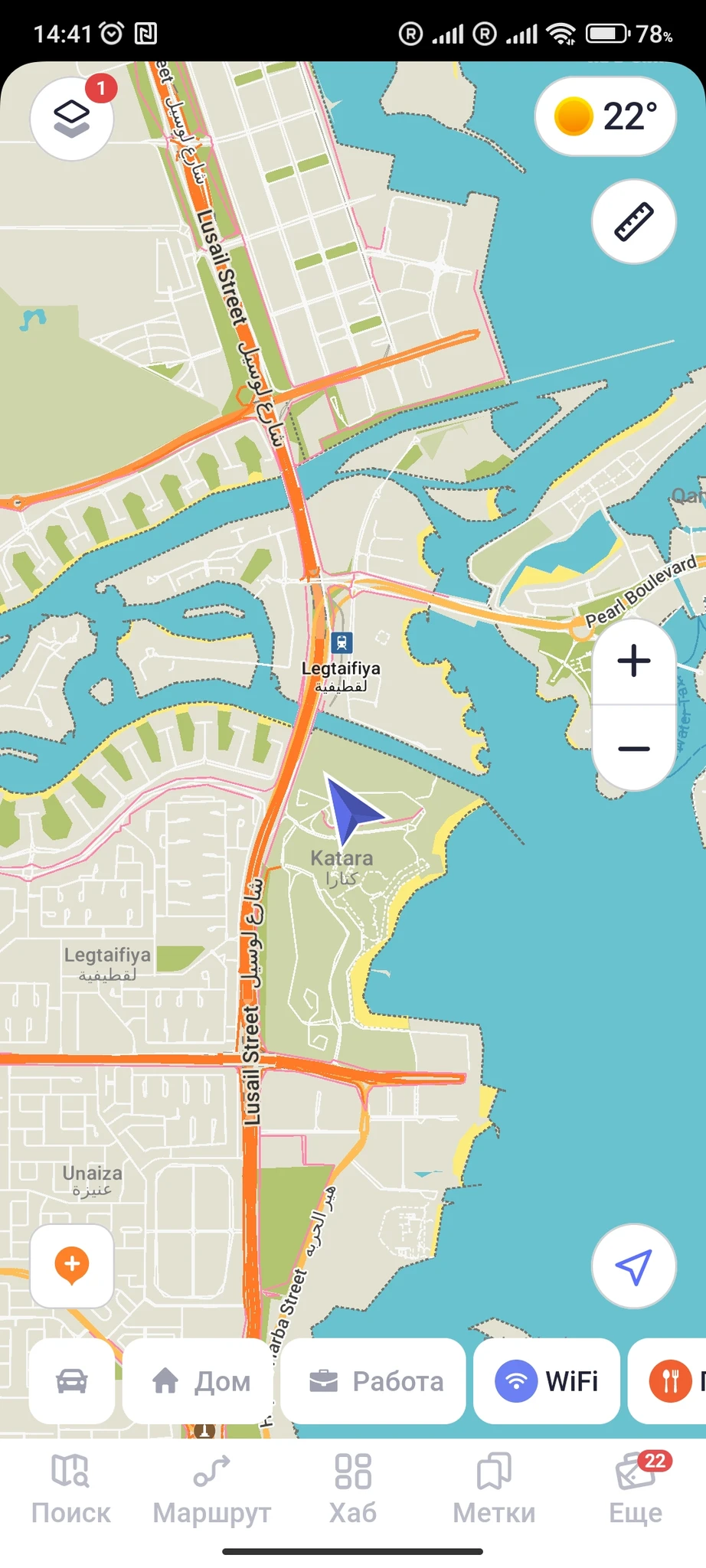Select the car mode chip
Viewport: 706px width, 1568px height.
(72, 1380)
